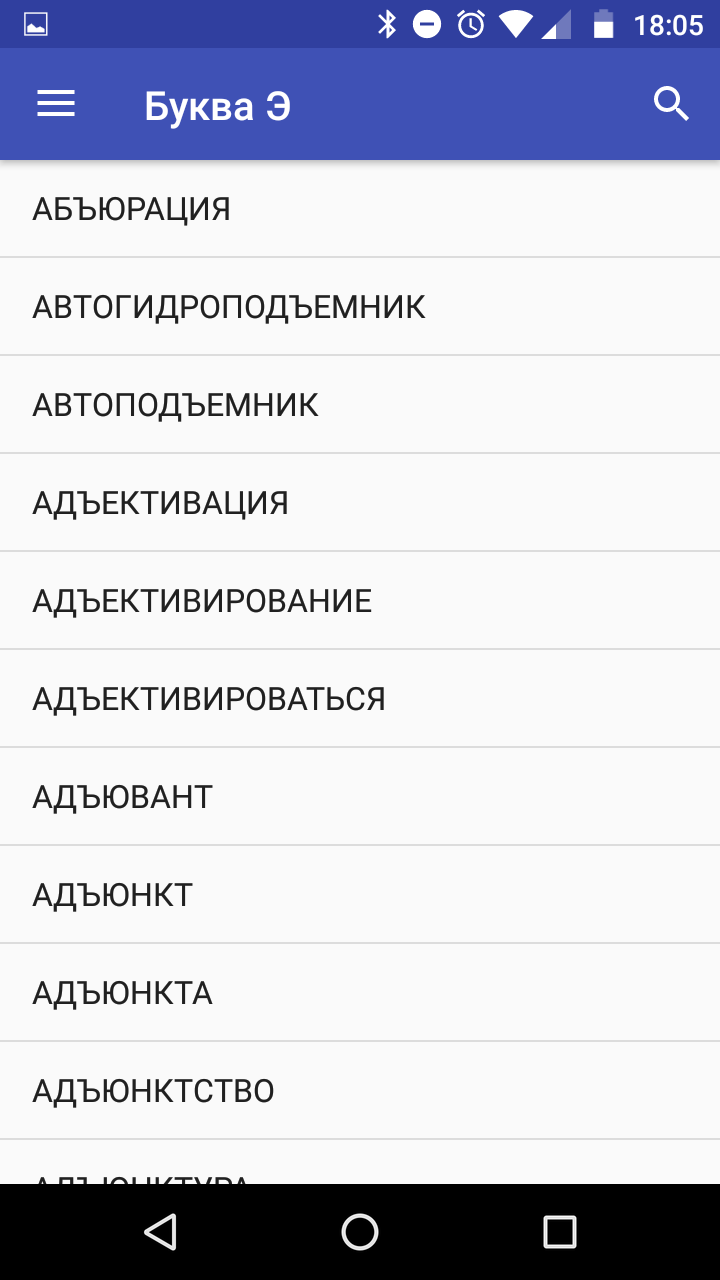Open АДЪЕКТИВИРОВАНИЕ entry
Image resolution: width=720 pixels, height=1280 pixels.
(360, 601)
